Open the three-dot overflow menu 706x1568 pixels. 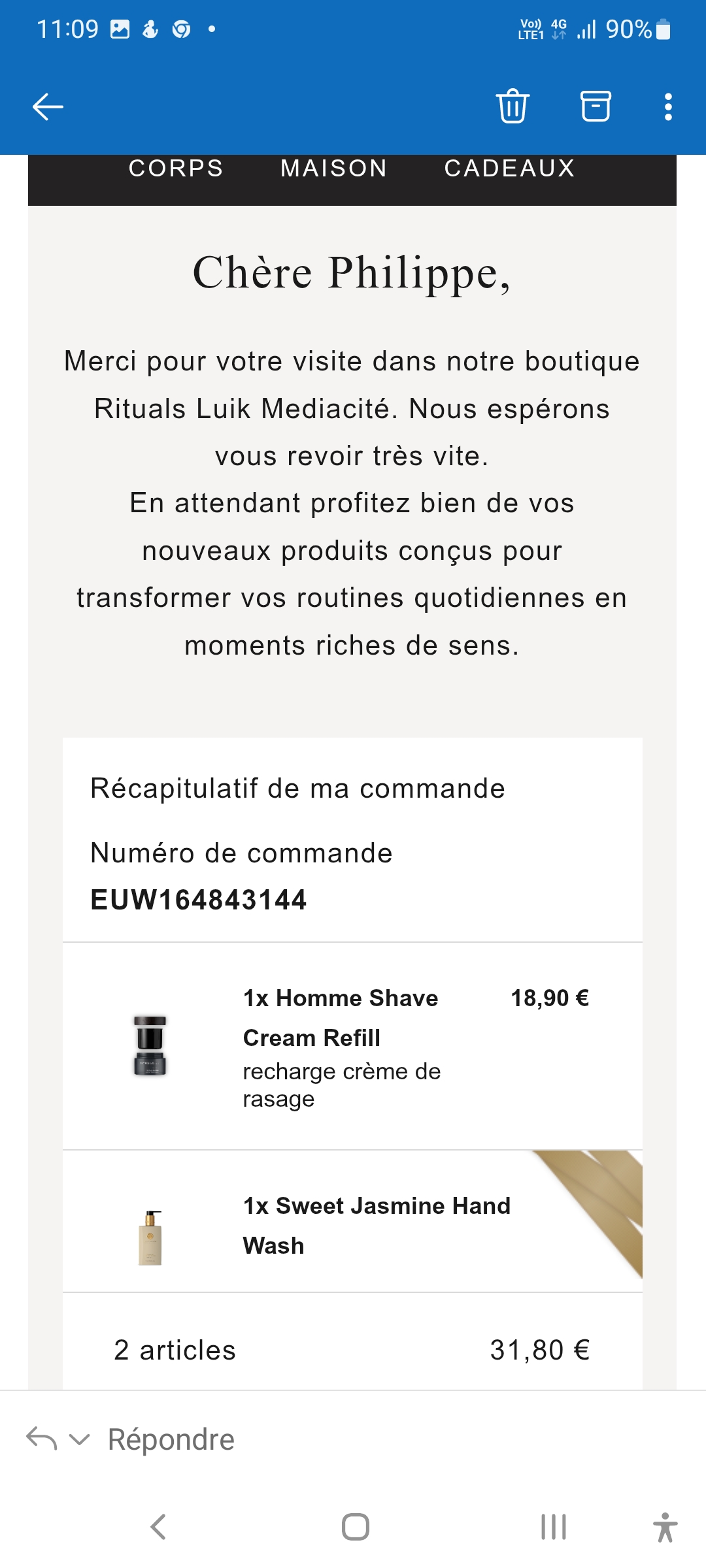coord(667,106)
